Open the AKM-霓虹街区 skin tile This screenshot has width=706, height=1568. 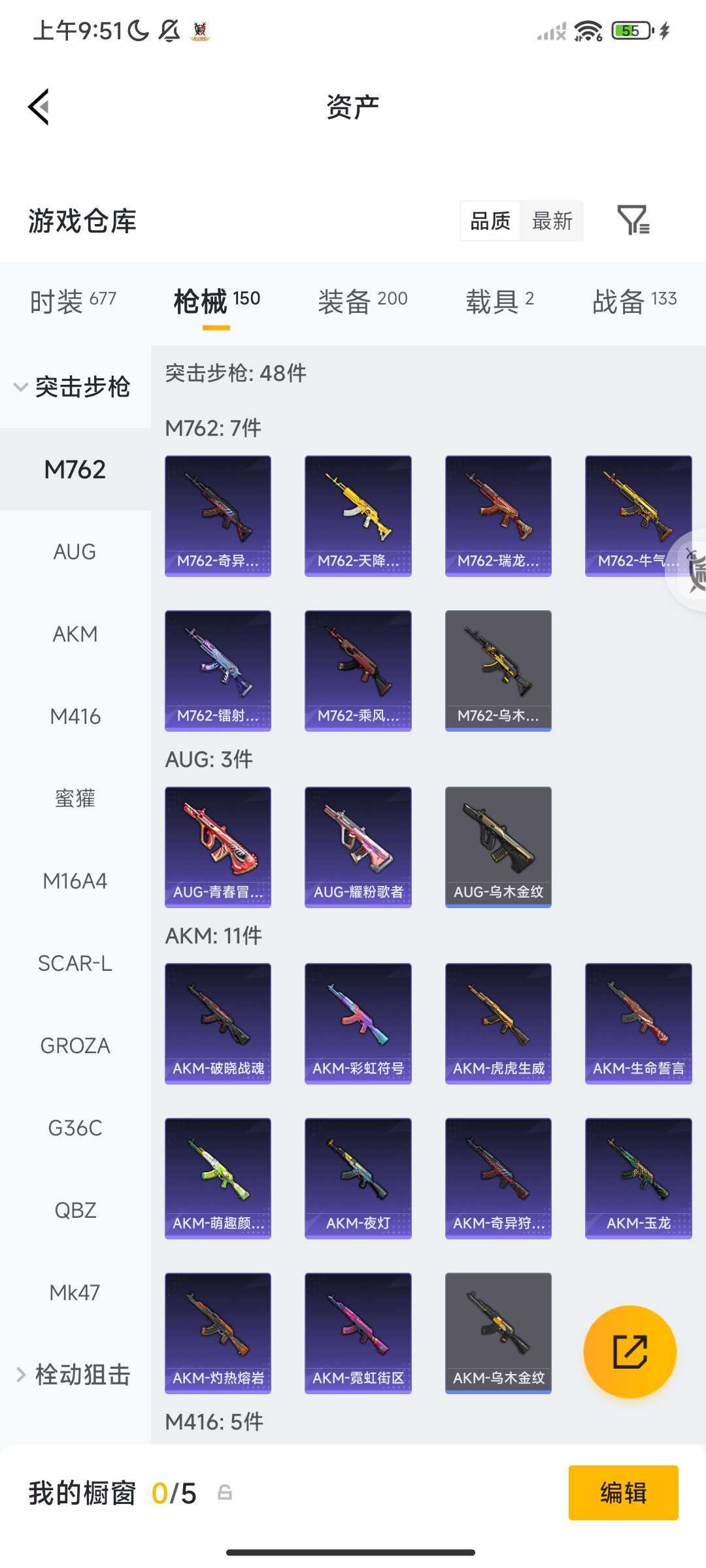358,1333
